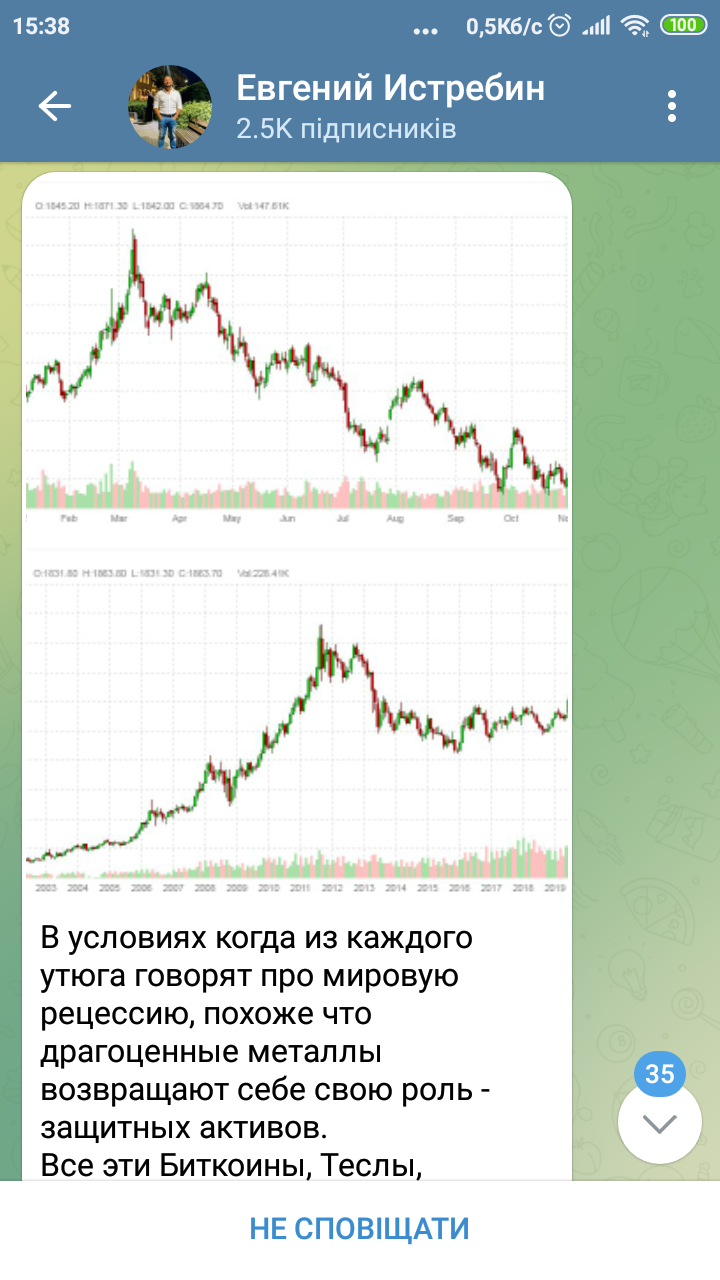720x1280 pixels.
Task: Go back using the arrow icon
Action: point(54,106)
